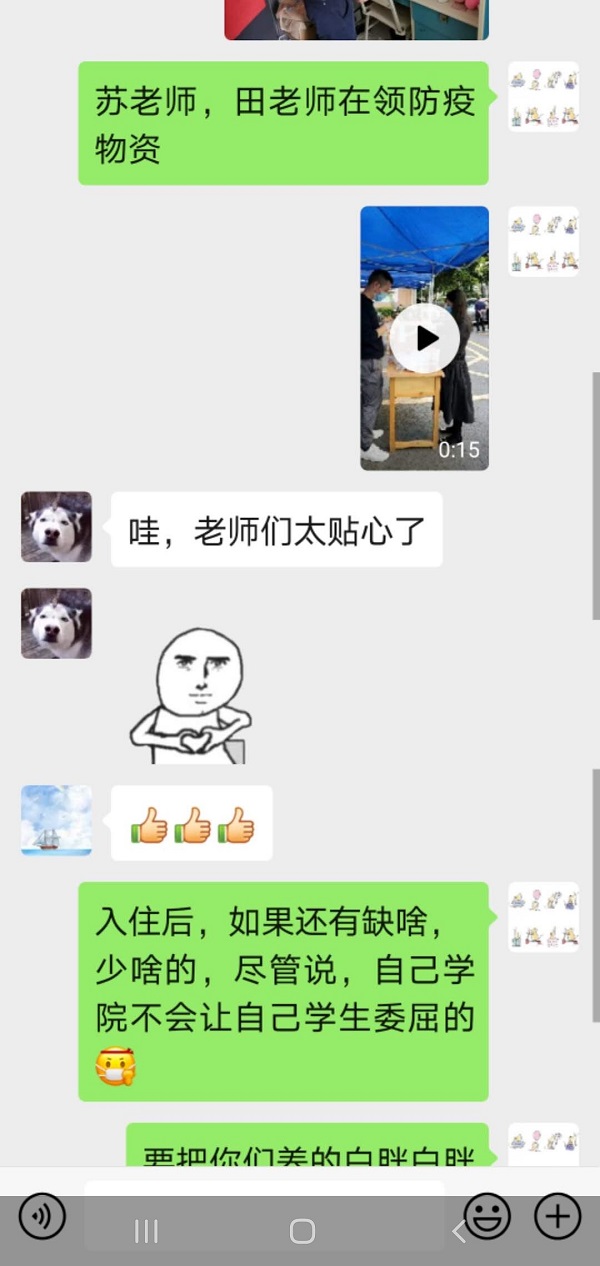Open the plus attachment menu

click(557, 1217)
